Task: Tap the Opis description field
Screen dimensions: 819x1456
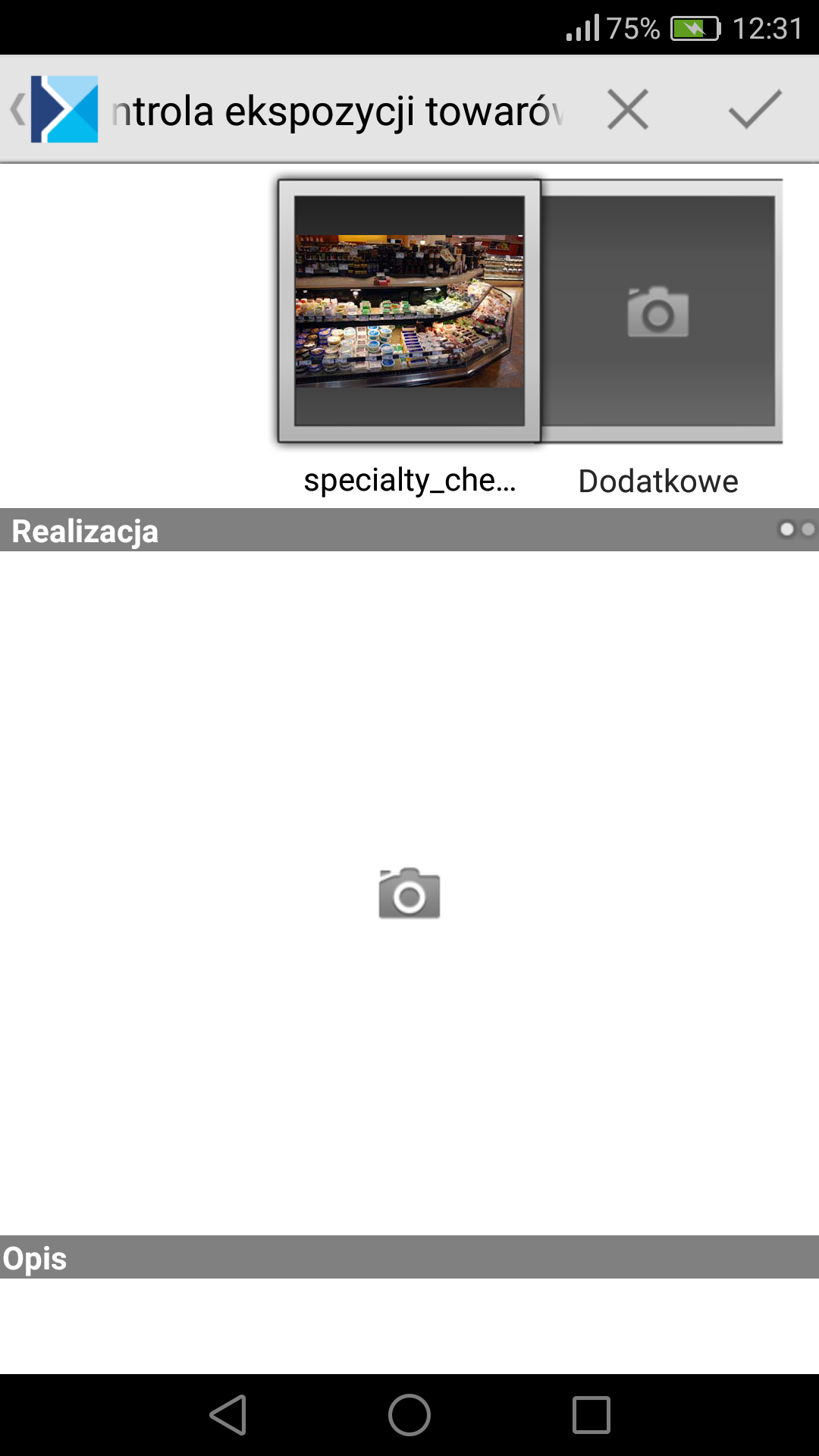Action: (409, 1326)
